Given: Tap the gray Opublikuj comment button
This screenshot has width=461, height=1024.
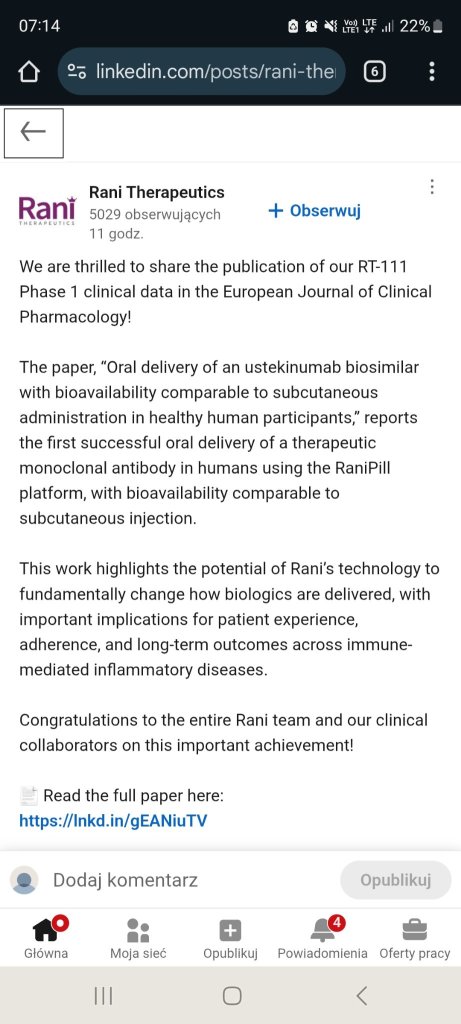Looking at the screenshot, I should tap(396, 880).
